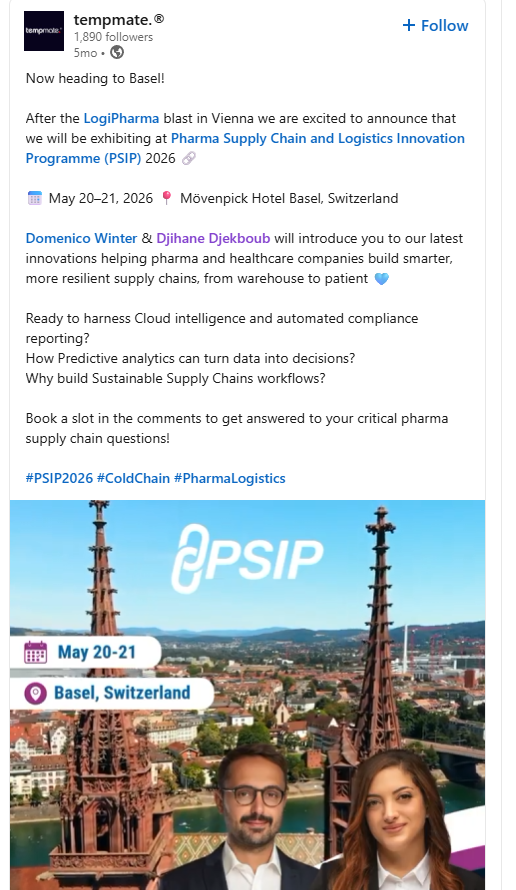Image resolution: width=516 pixels, height=890 pixels.
Task: Follow the tempmate. company page
Action: (x=435, y=26)
